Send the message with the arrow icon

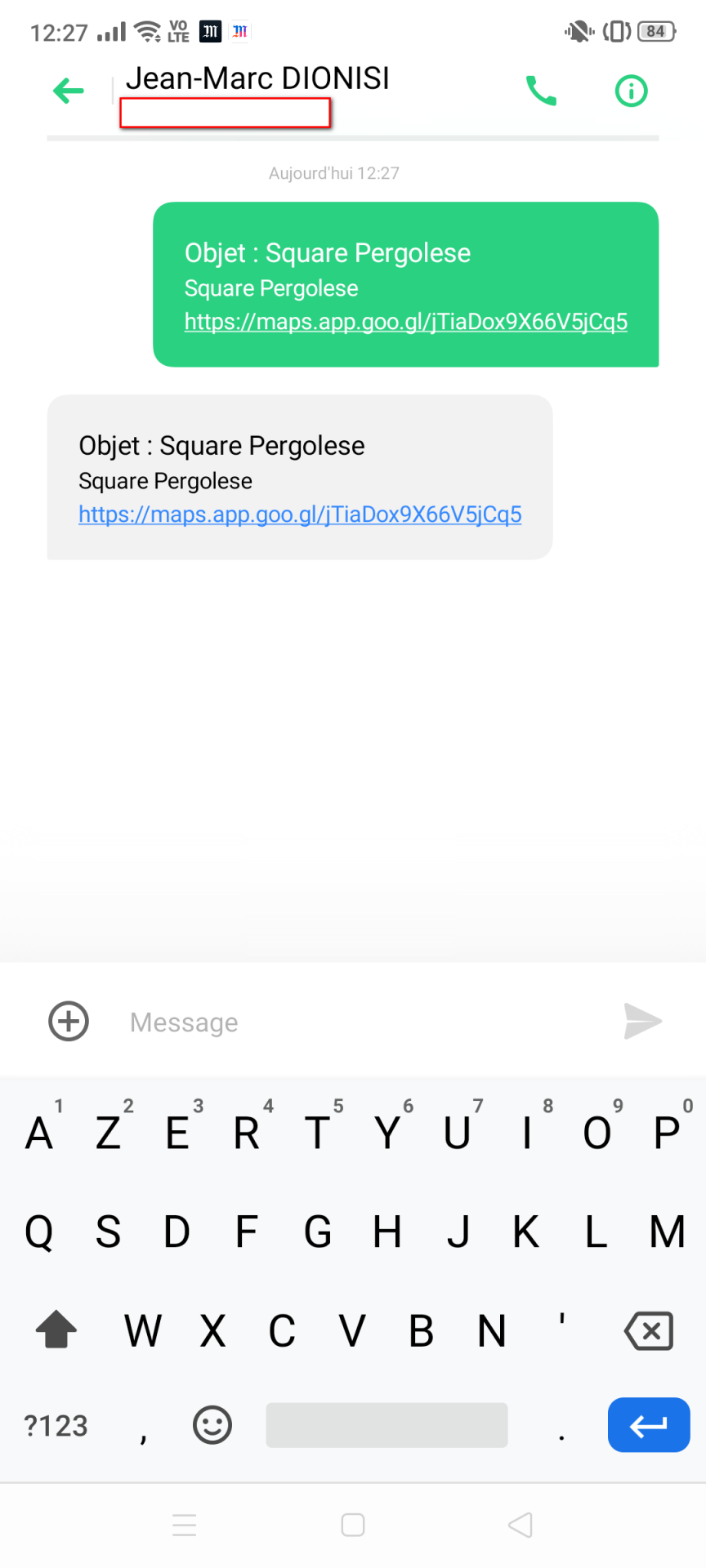pos(642,1022)
